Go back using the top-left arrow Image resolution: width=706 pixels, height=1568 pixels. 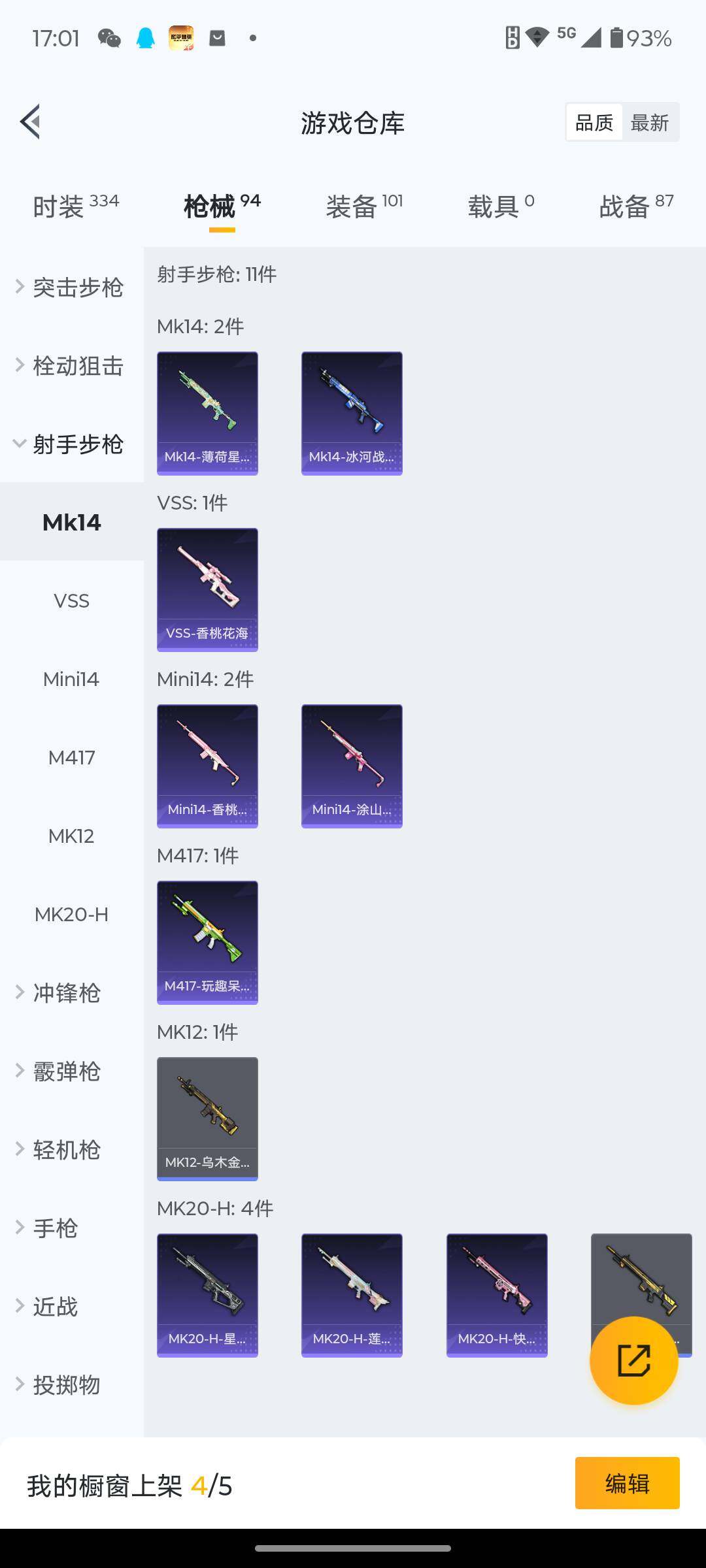point(30,122)
